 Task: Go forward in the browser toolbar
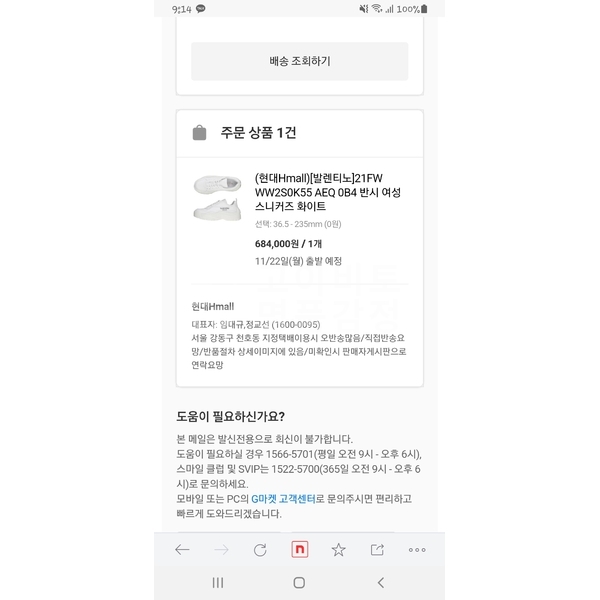click(x=221, y=549)
